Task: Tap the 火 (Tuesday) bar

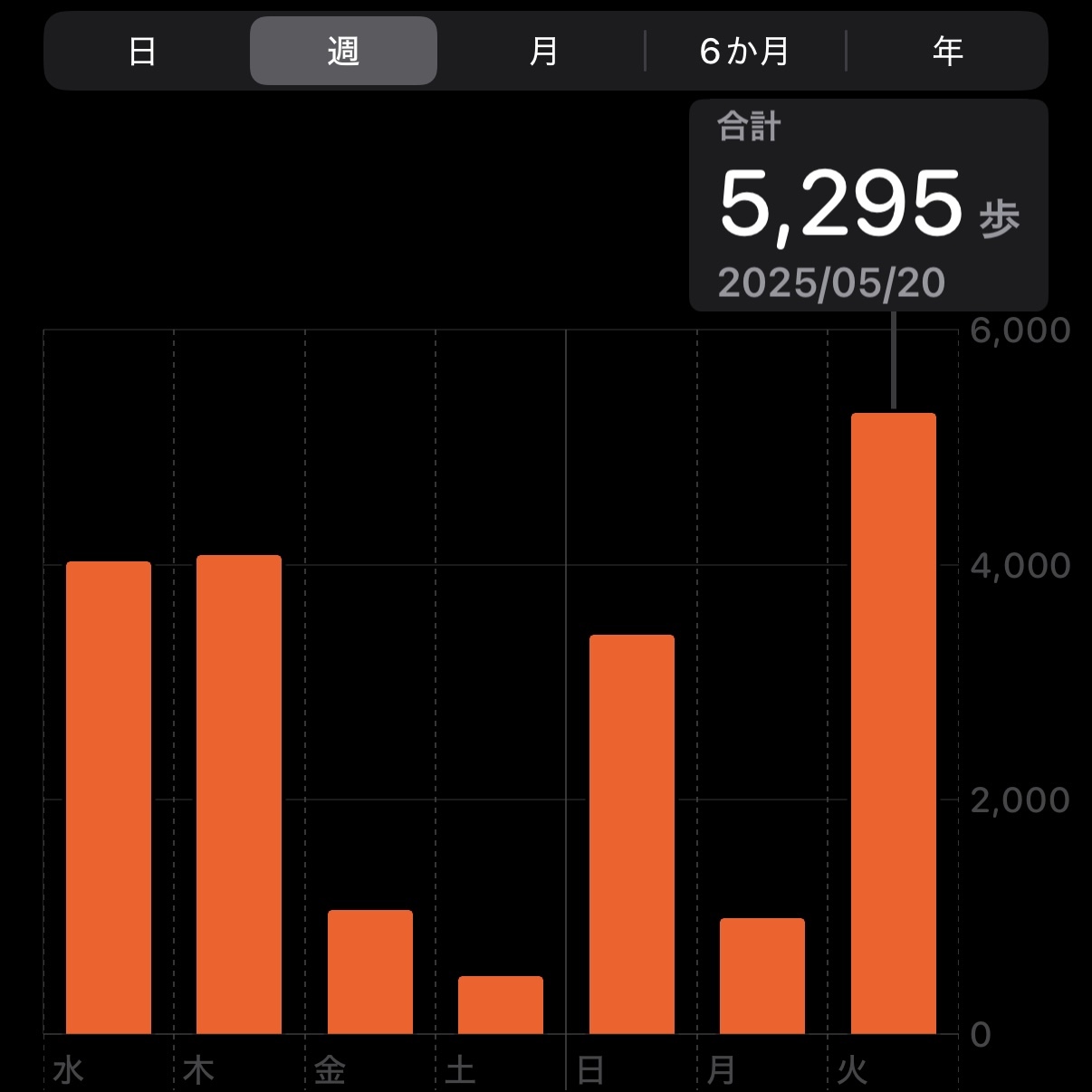Action: pos(894,723)
